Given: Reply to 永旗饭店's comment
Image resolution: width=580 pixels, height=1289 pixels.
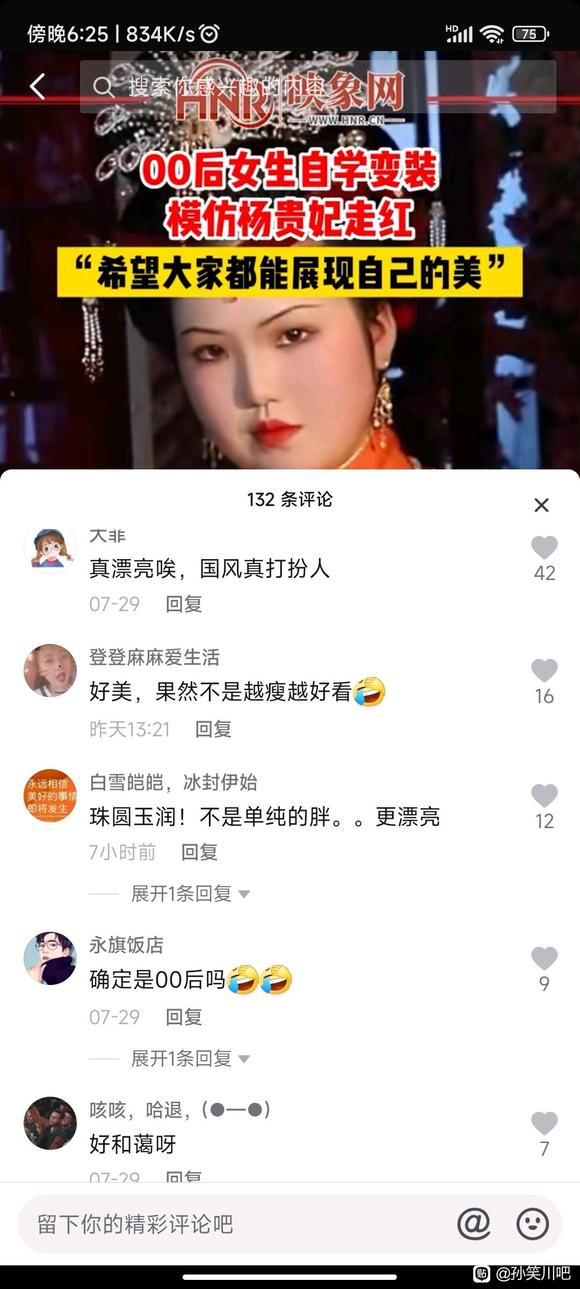Looking at the screenshot, I should coord(184,1017).
